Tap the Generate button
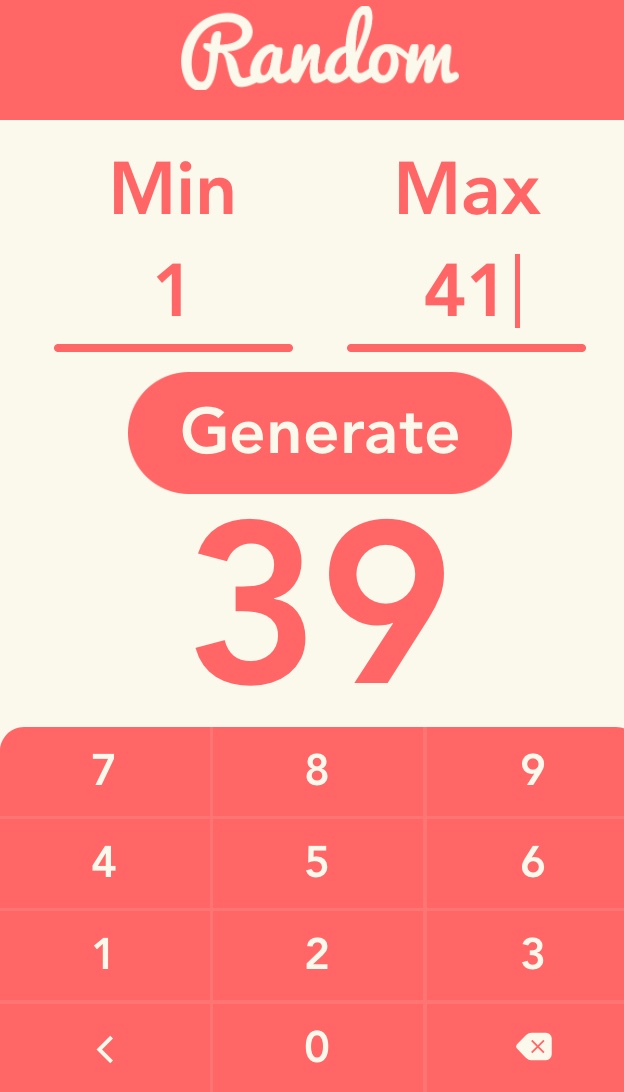 (x=320, y=433)
